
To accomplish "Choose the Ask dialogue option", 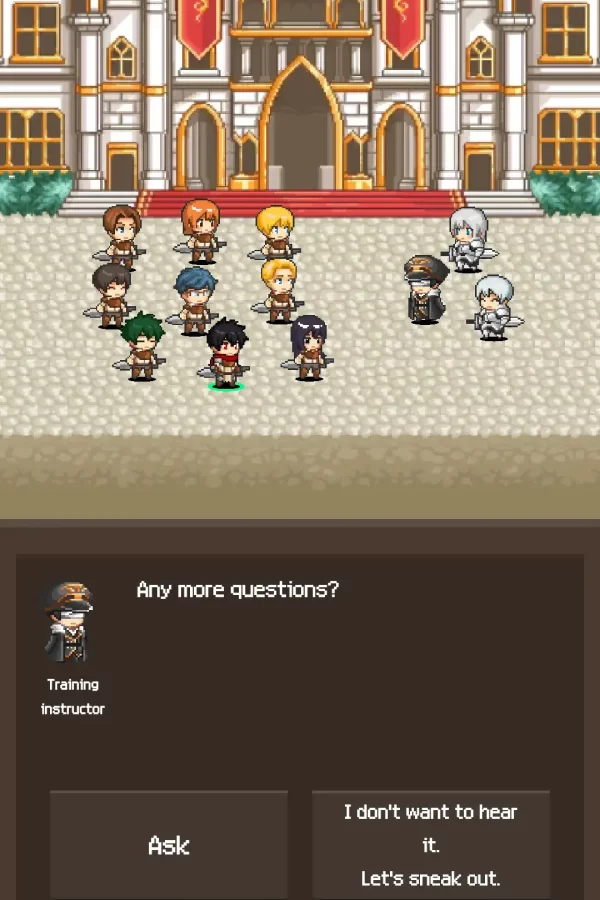I will 169,845.
